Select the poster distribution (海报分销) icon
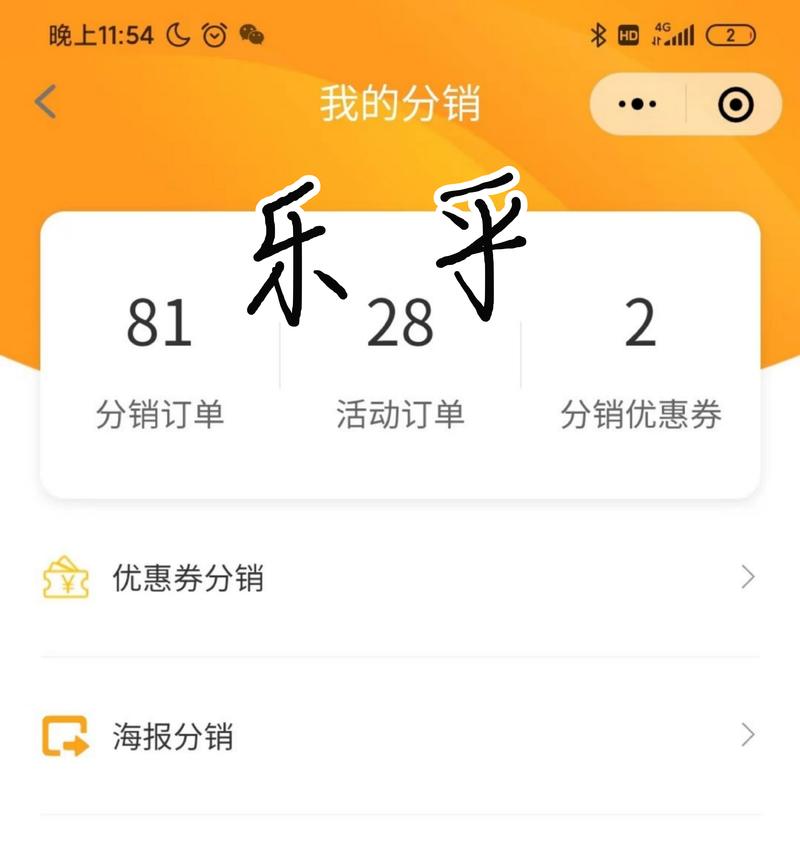Image resolution: width=800 pixels, height=845 pixels. [62, 736]
